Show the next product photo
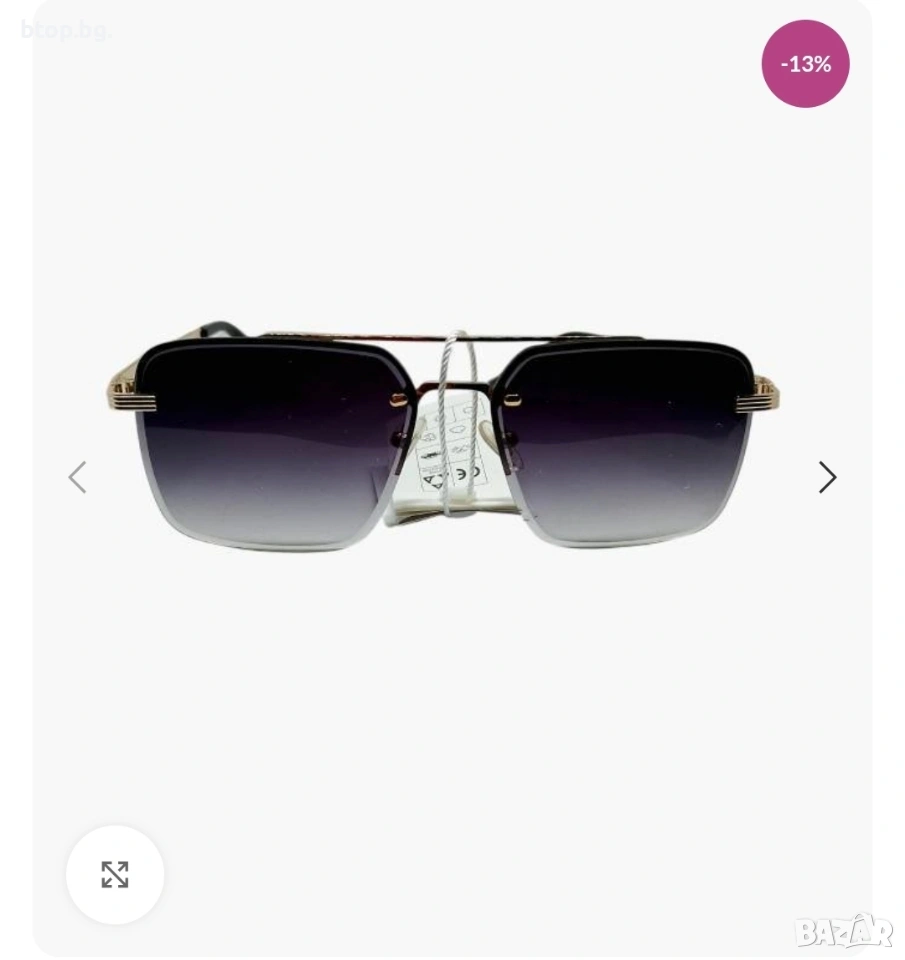The height and width of the screenshot is (960, 905). pos(827,477)
